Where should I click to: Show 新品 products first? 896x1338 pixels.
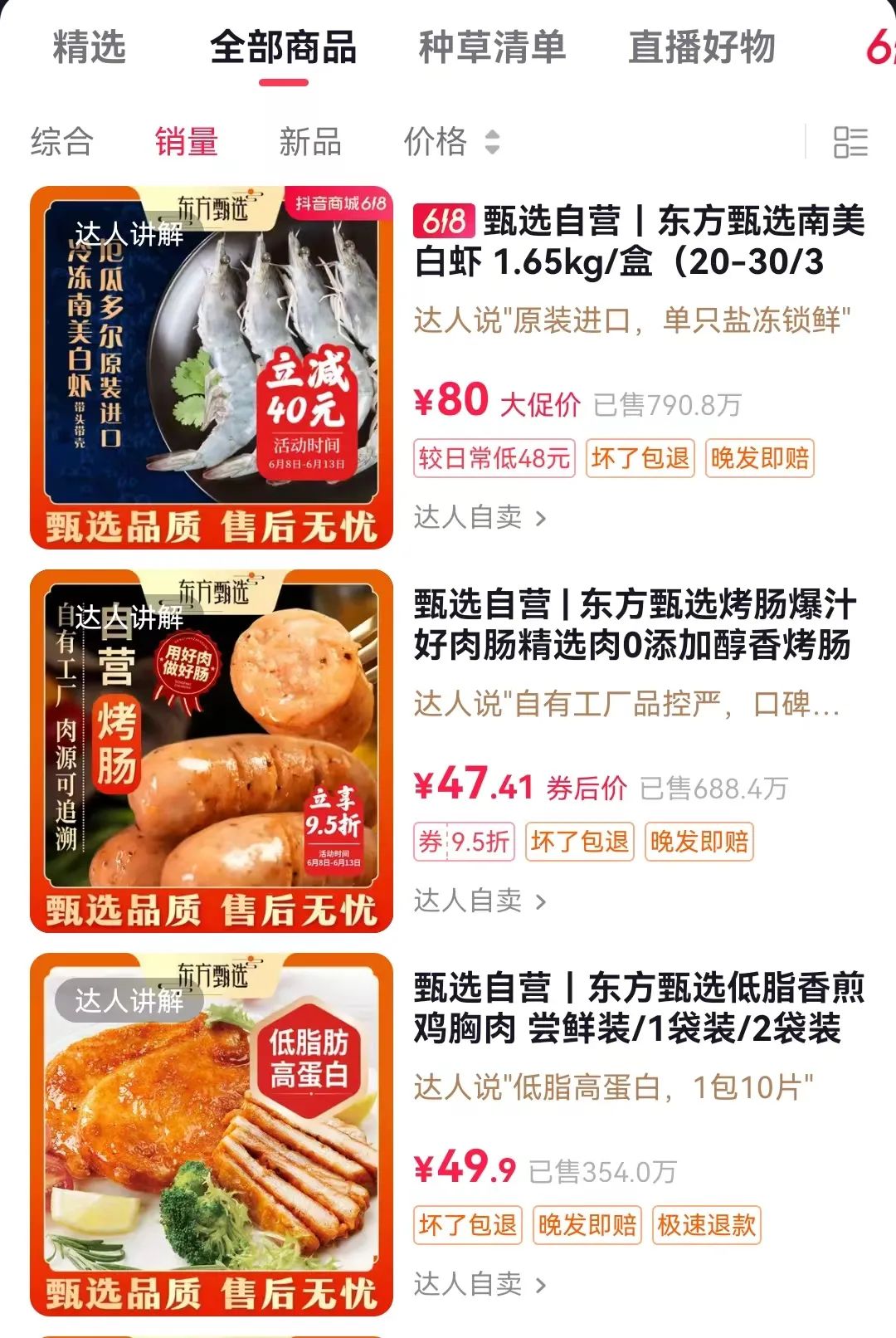pyautogui.click(x=310, y=142)
